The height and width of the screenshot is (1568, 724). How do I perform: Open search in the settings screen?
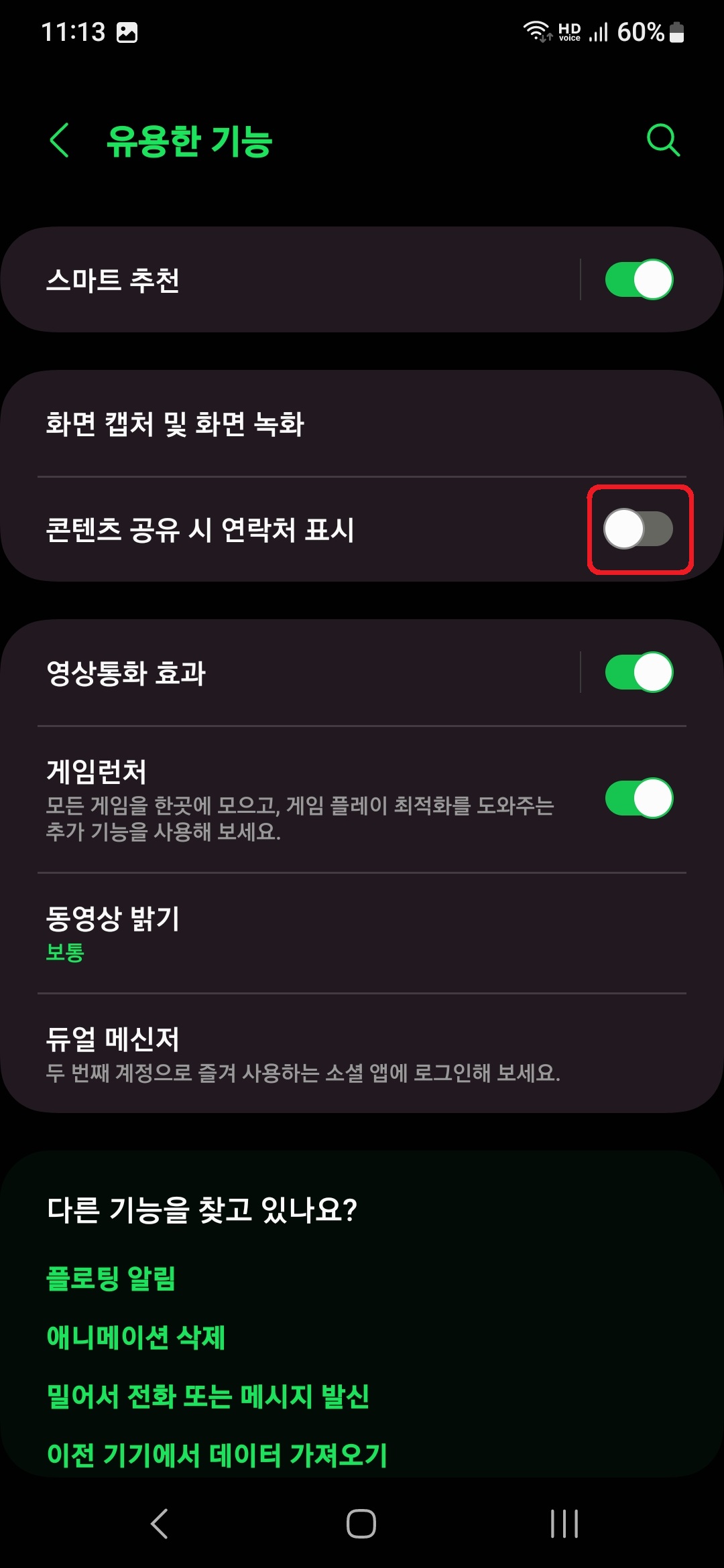[x=662, y=140]
